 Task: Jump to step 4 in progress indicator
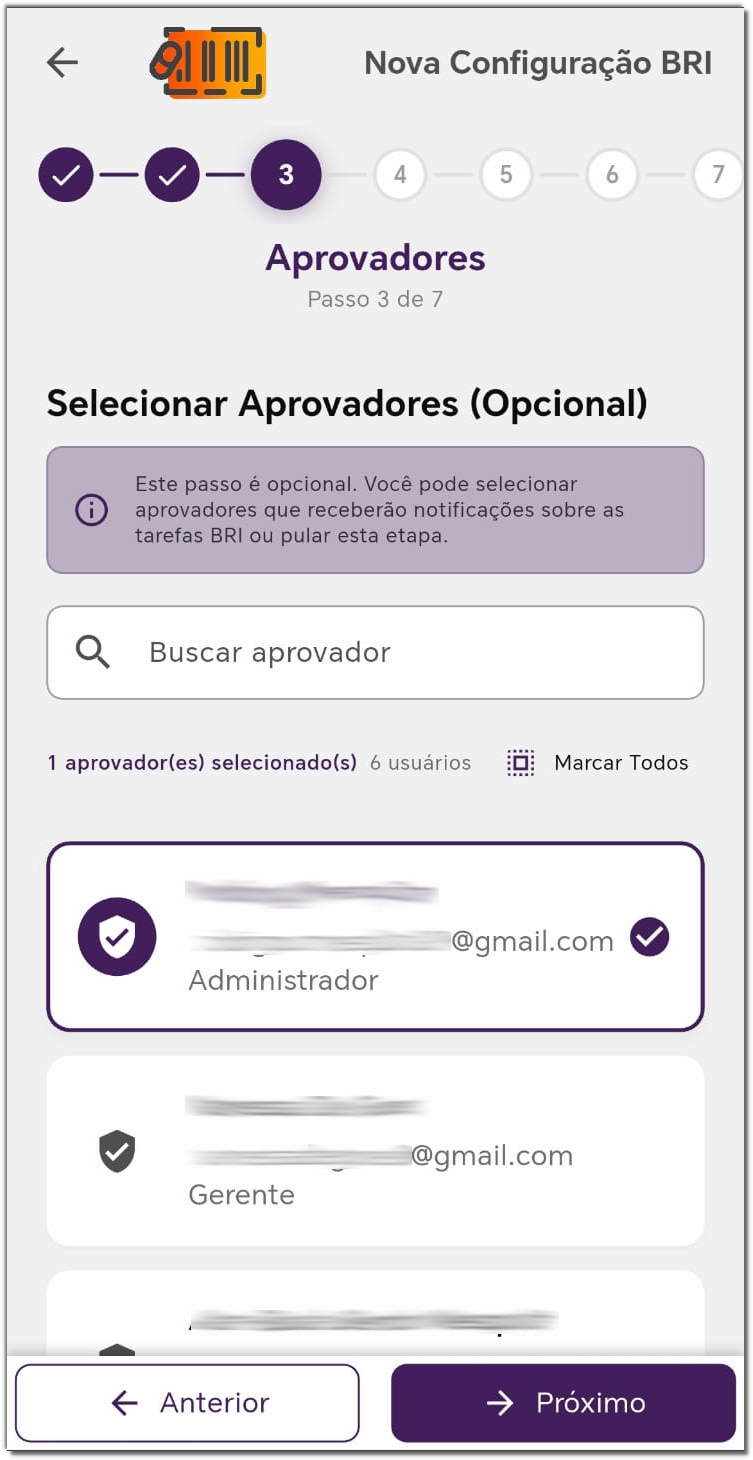click(x=400, y=175)
